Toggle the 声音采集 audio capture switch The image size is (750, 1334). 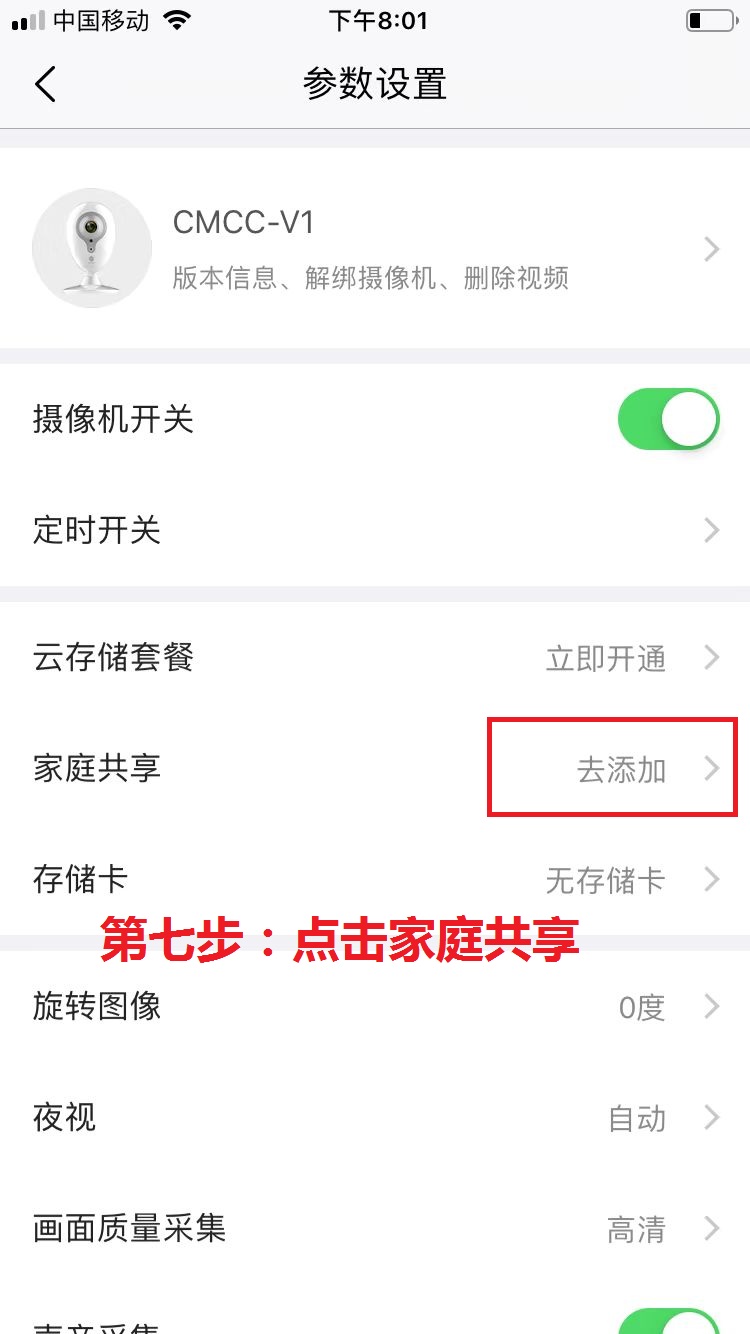coord(669,1320)
